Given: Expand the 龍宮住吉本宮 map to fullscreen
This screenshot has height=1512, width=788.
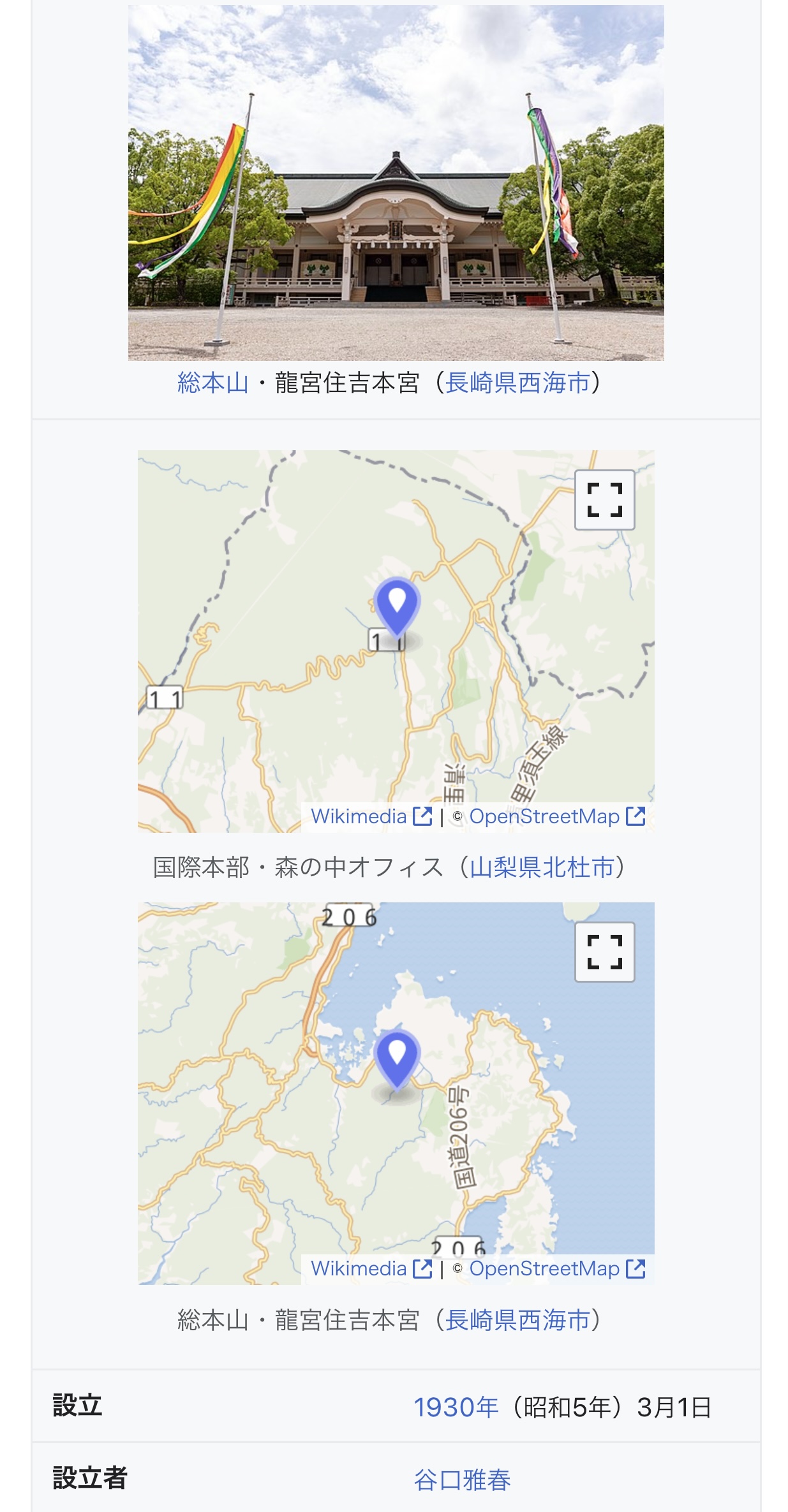Looking at the screenshot, I should coord(604,952).
